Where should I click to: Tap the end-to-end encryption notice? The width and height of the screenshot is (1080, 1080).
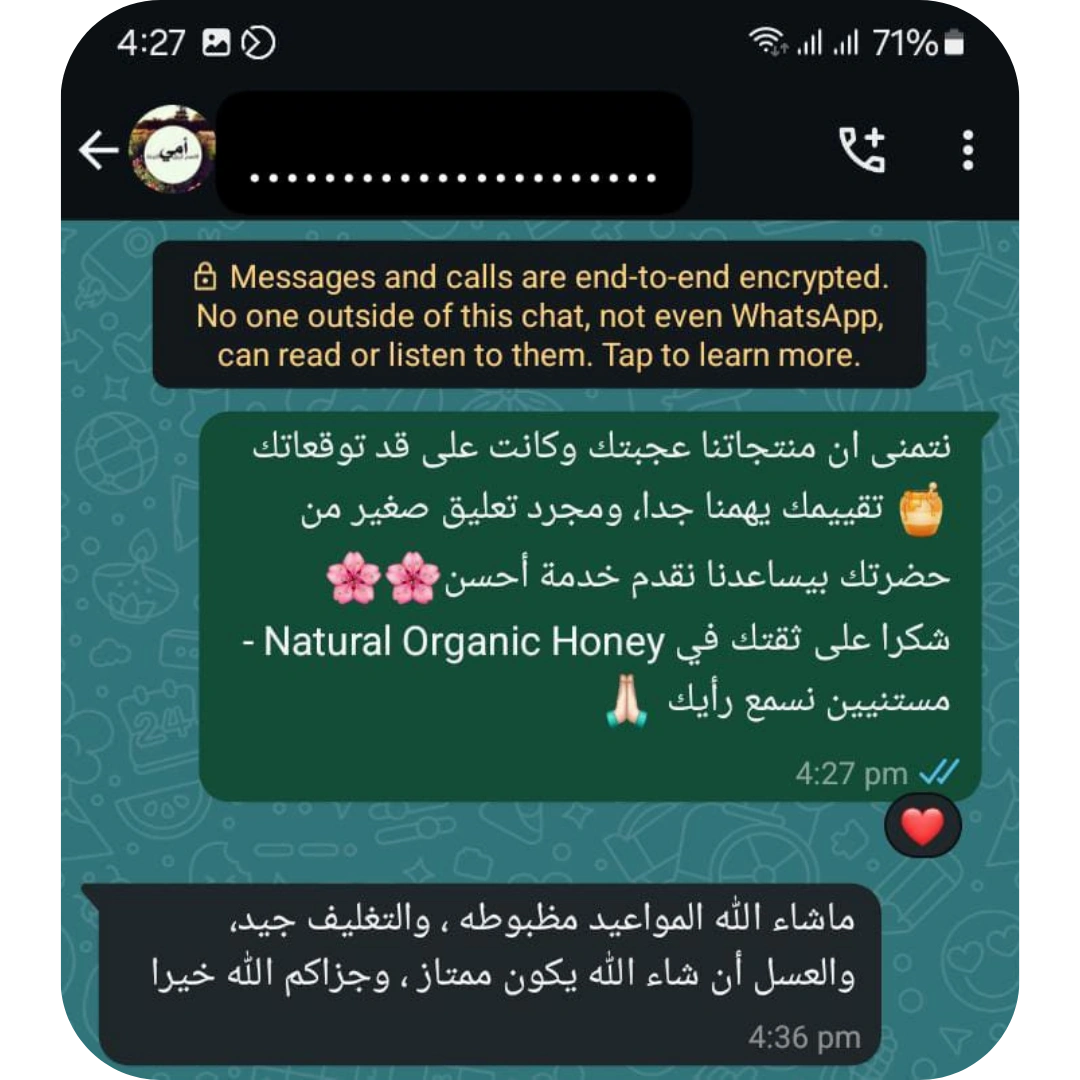(539, 316)
